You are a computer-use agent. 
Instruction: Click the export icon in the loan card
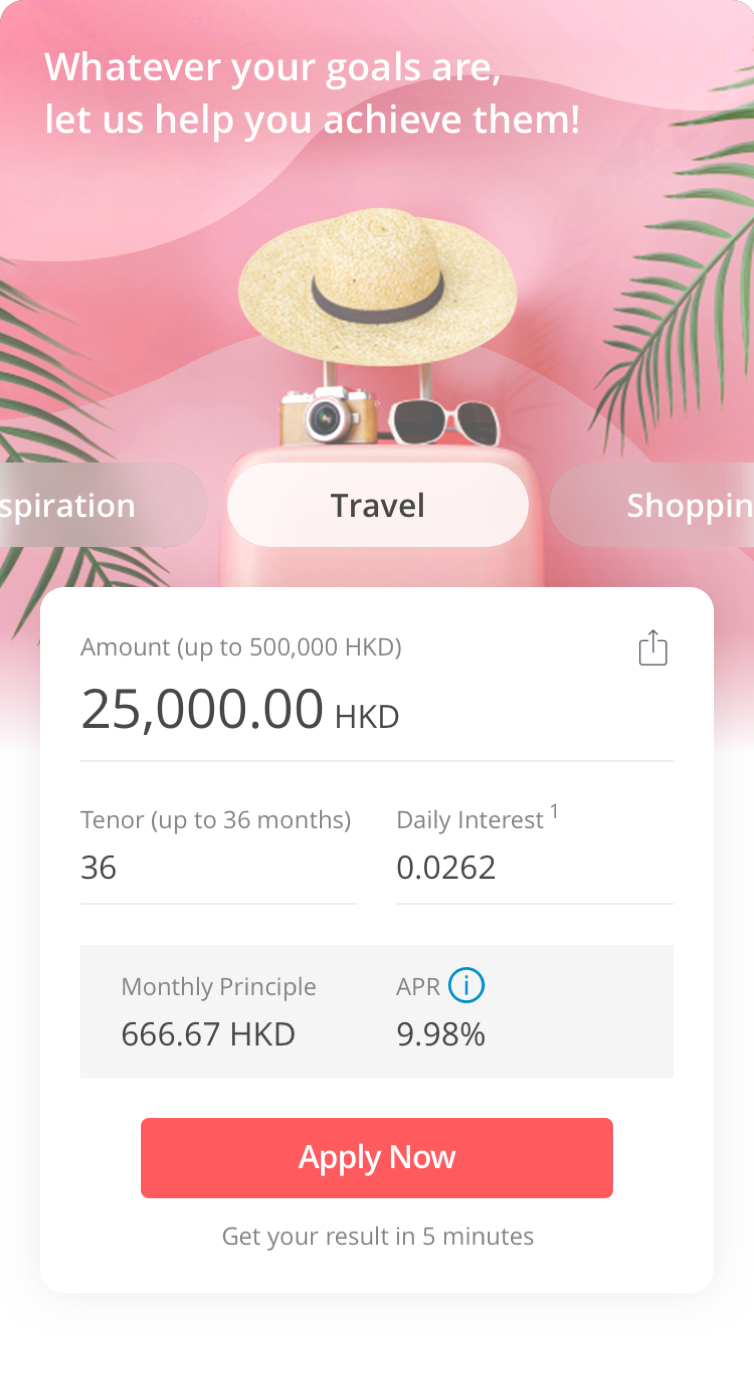click(653, 647)
